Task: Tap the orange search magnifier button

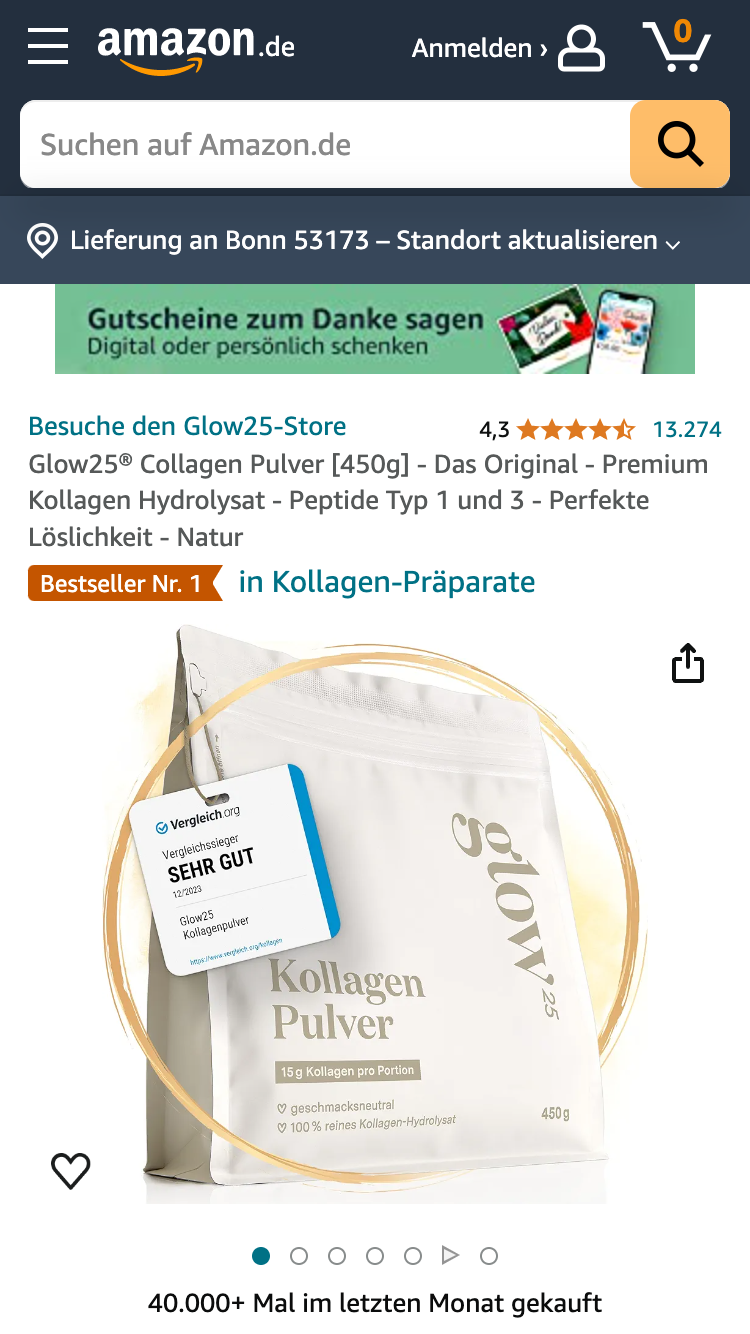Action: coord(680,145)
